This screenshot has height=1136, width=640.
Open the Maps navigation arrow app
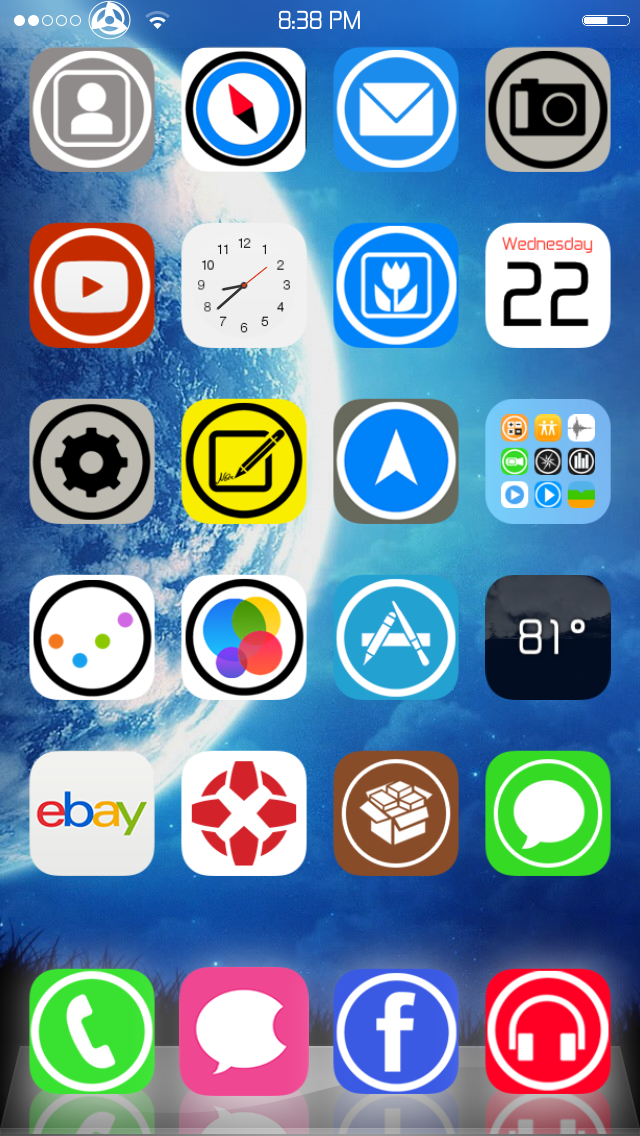coord(396,461)
